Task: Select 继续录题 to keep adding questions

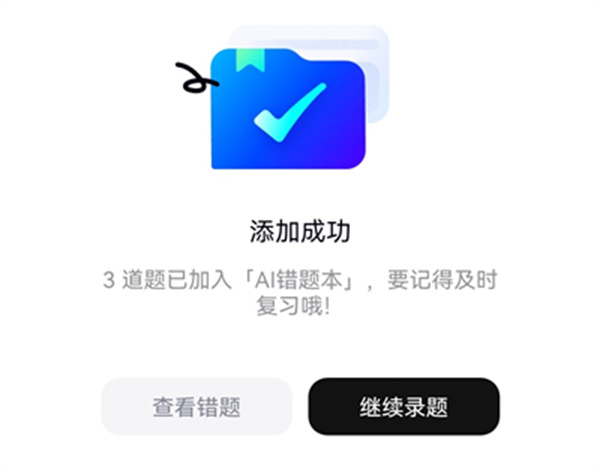Action: [x=403, y=407]
